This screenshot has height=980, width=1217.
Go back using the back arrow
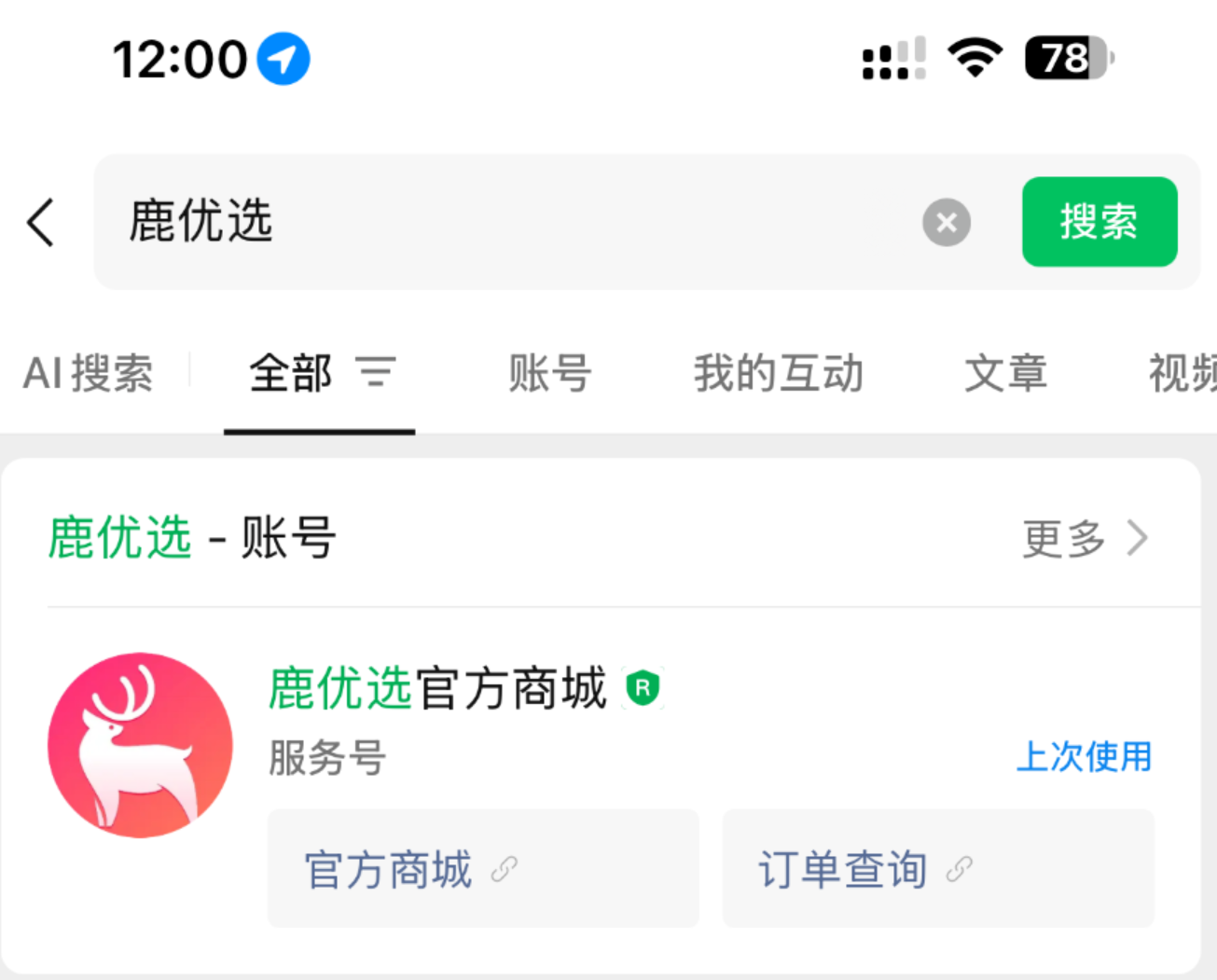coord(41,223)
